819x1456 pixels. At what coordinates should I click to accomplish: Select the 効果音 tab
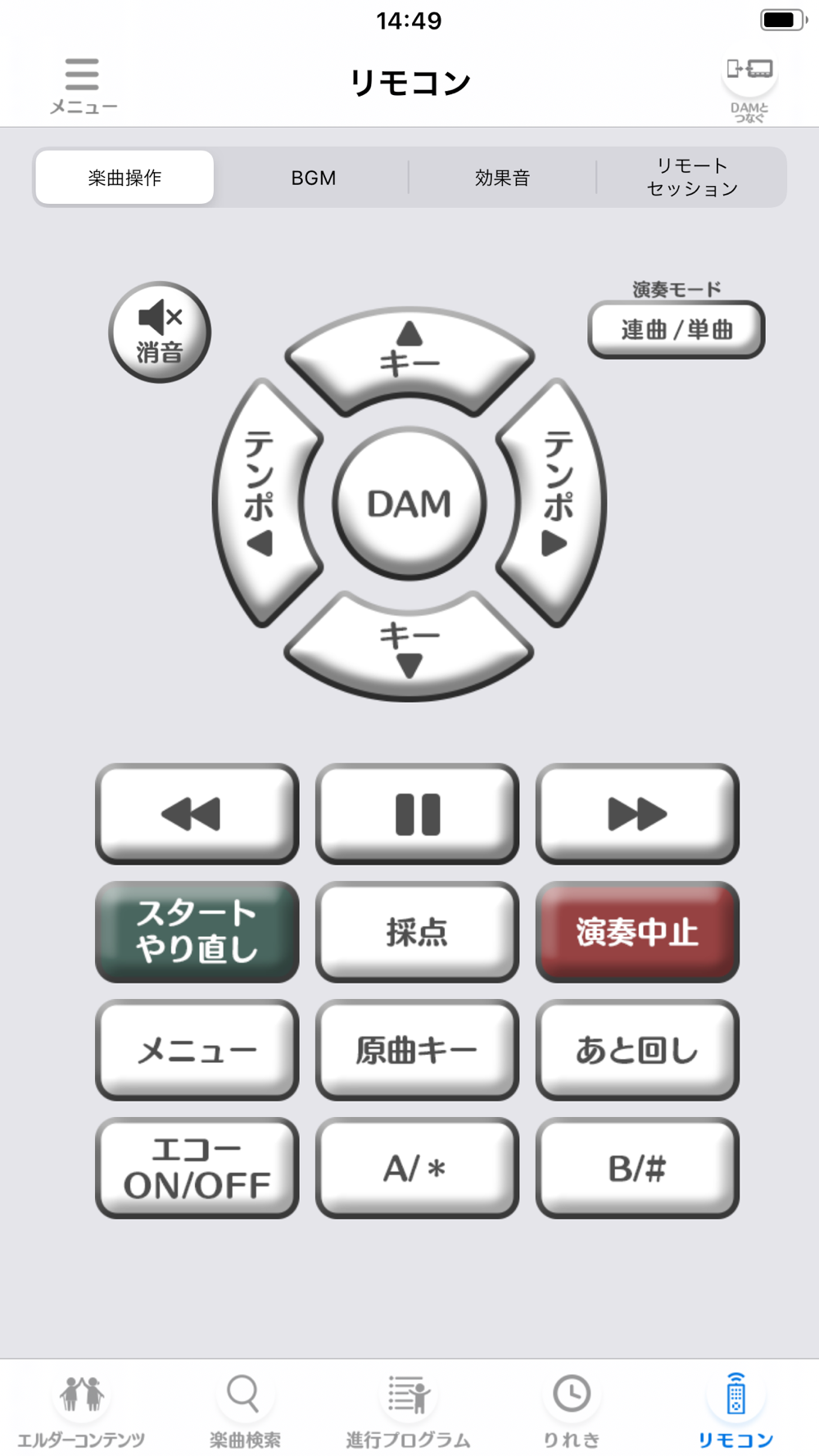coord(502,178)
